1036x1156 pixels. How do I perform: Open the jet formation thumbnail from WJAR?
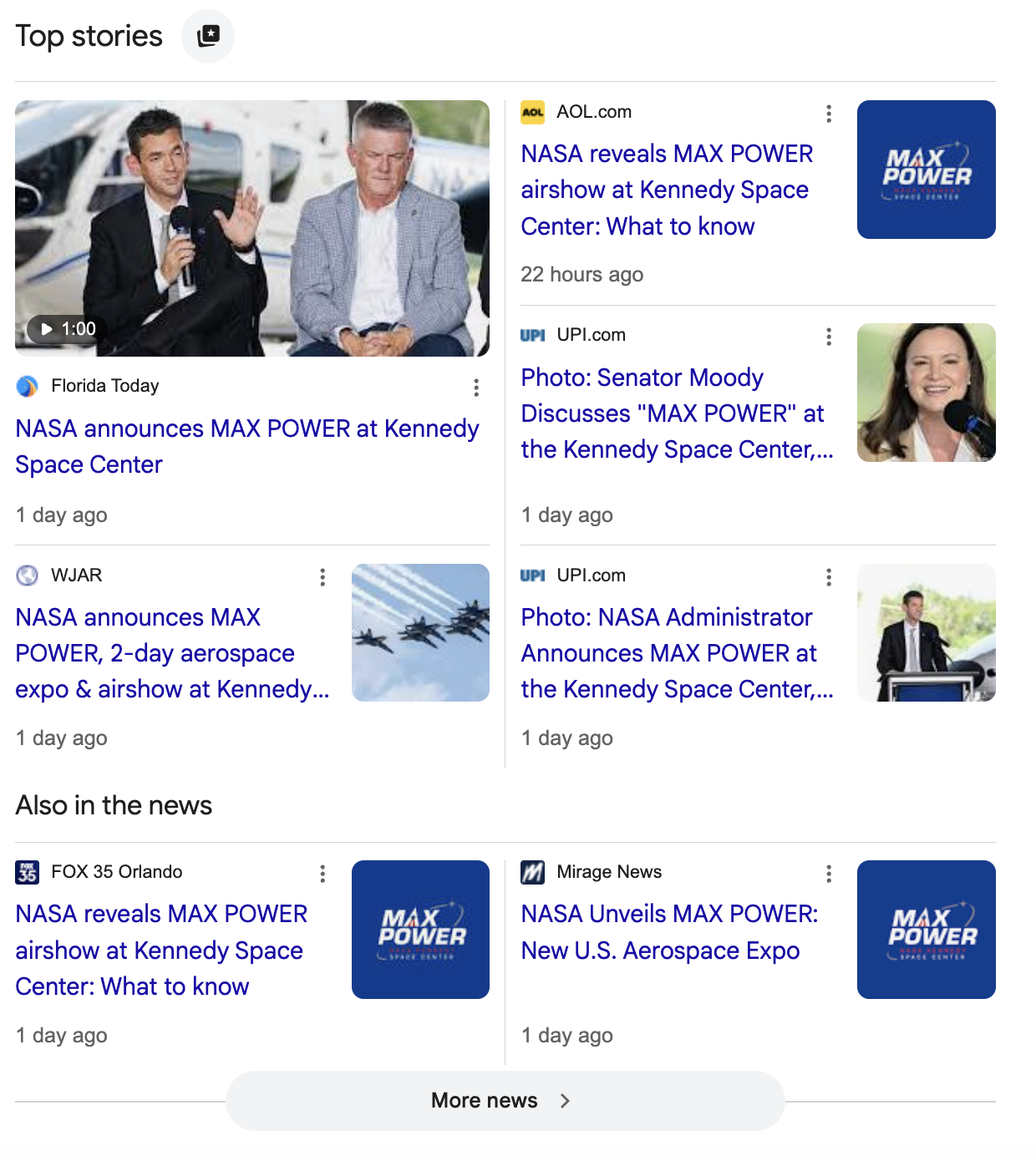pyautogui.click(x=420, y=632)
